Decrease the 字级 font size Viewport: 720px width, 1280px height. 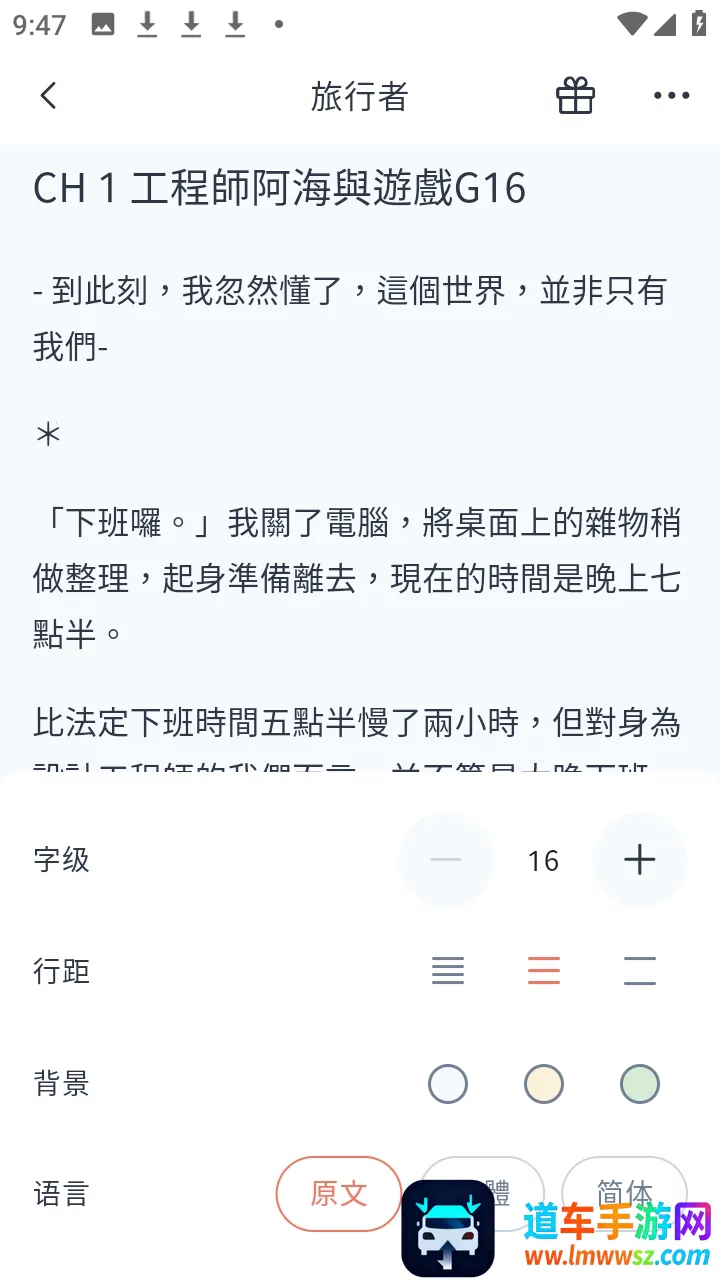click(x=446, y=860)
